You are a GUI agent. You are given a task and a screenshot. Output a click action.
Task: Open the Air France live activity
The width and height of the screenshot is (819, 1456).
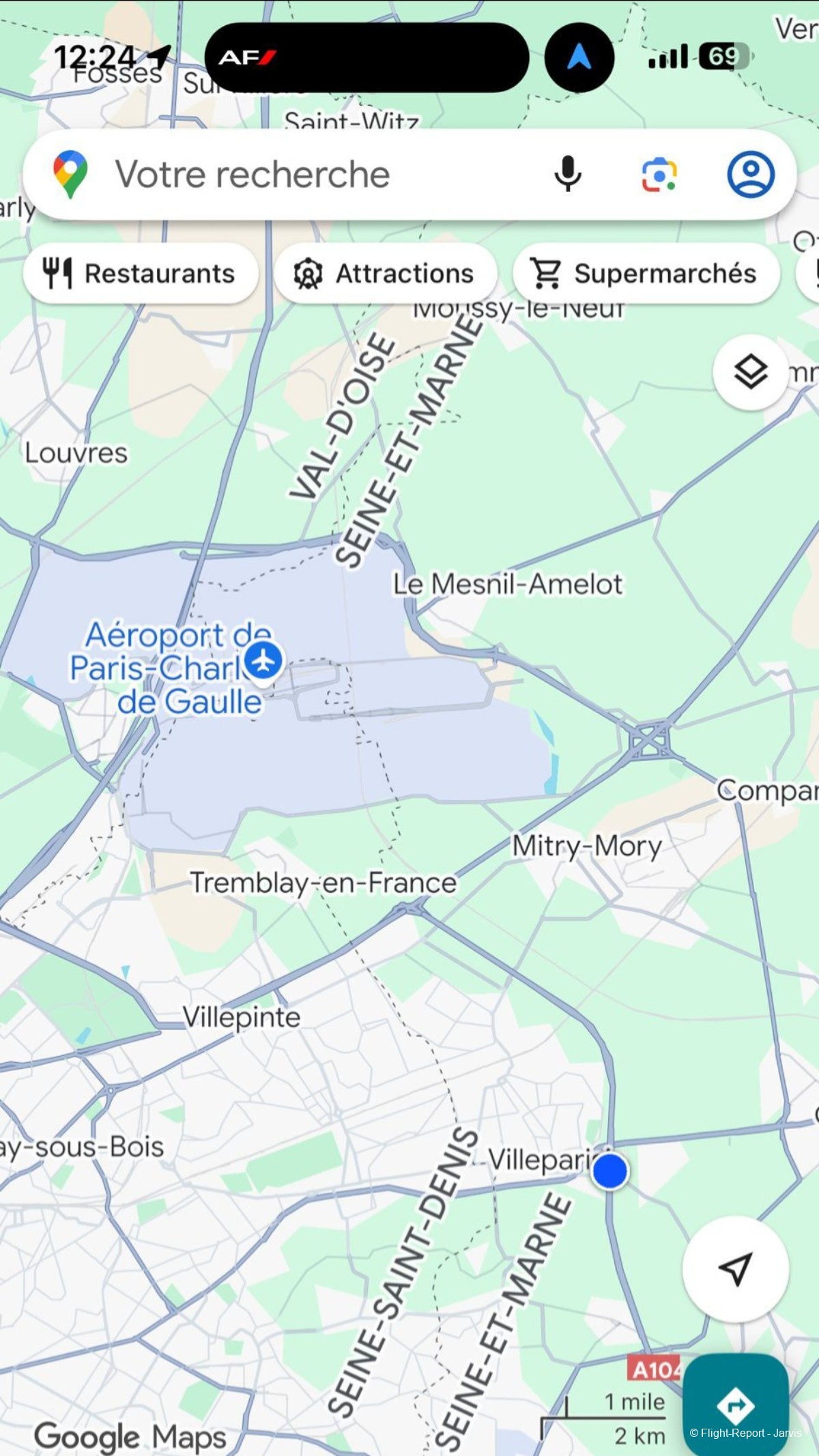coord(367,57)
